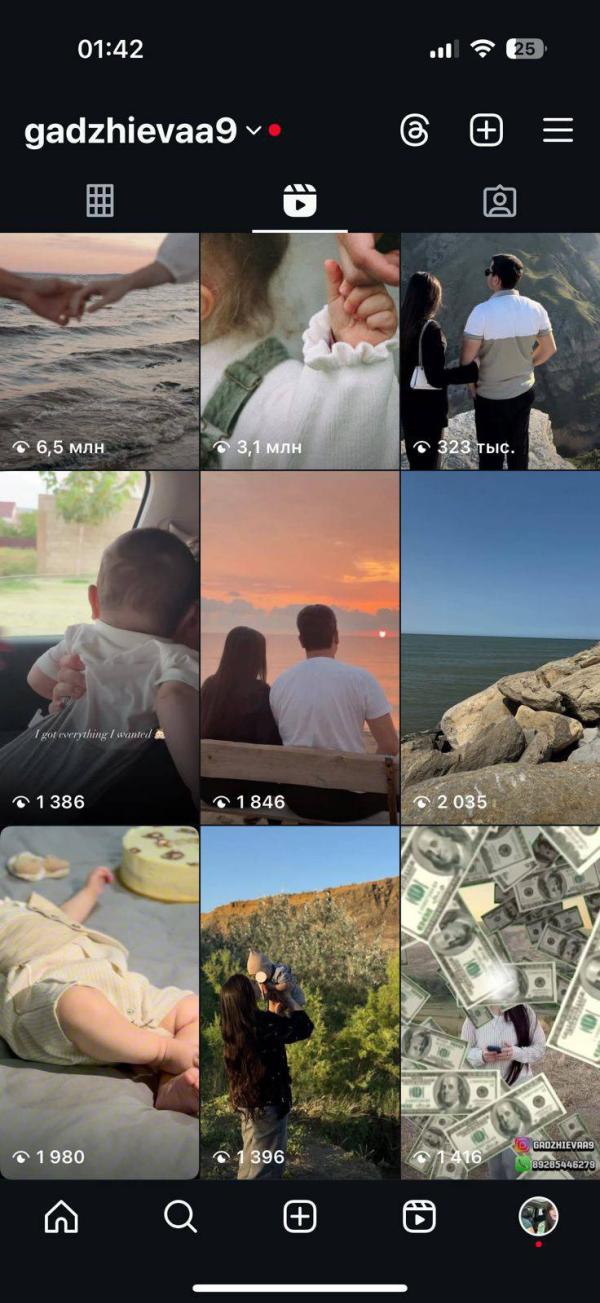Open the reel with 1 386 views
The width and height of the screenshot is (600, 1303).
(99, 648)
